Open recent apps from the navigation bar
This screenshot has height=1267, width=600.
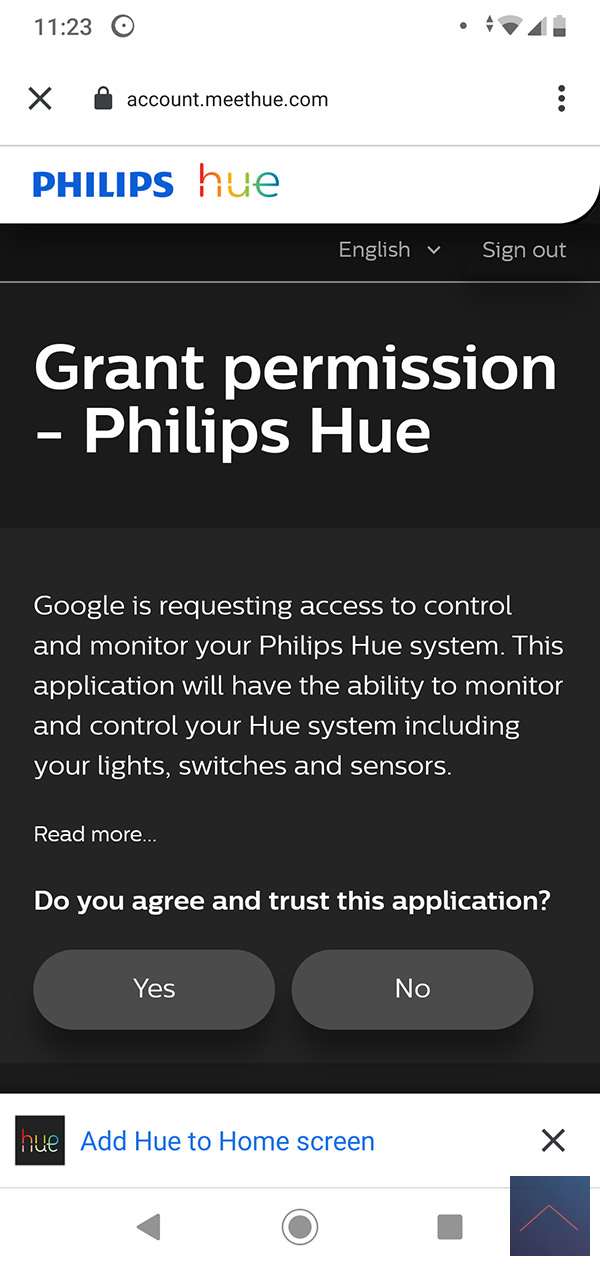[450, 1226]
